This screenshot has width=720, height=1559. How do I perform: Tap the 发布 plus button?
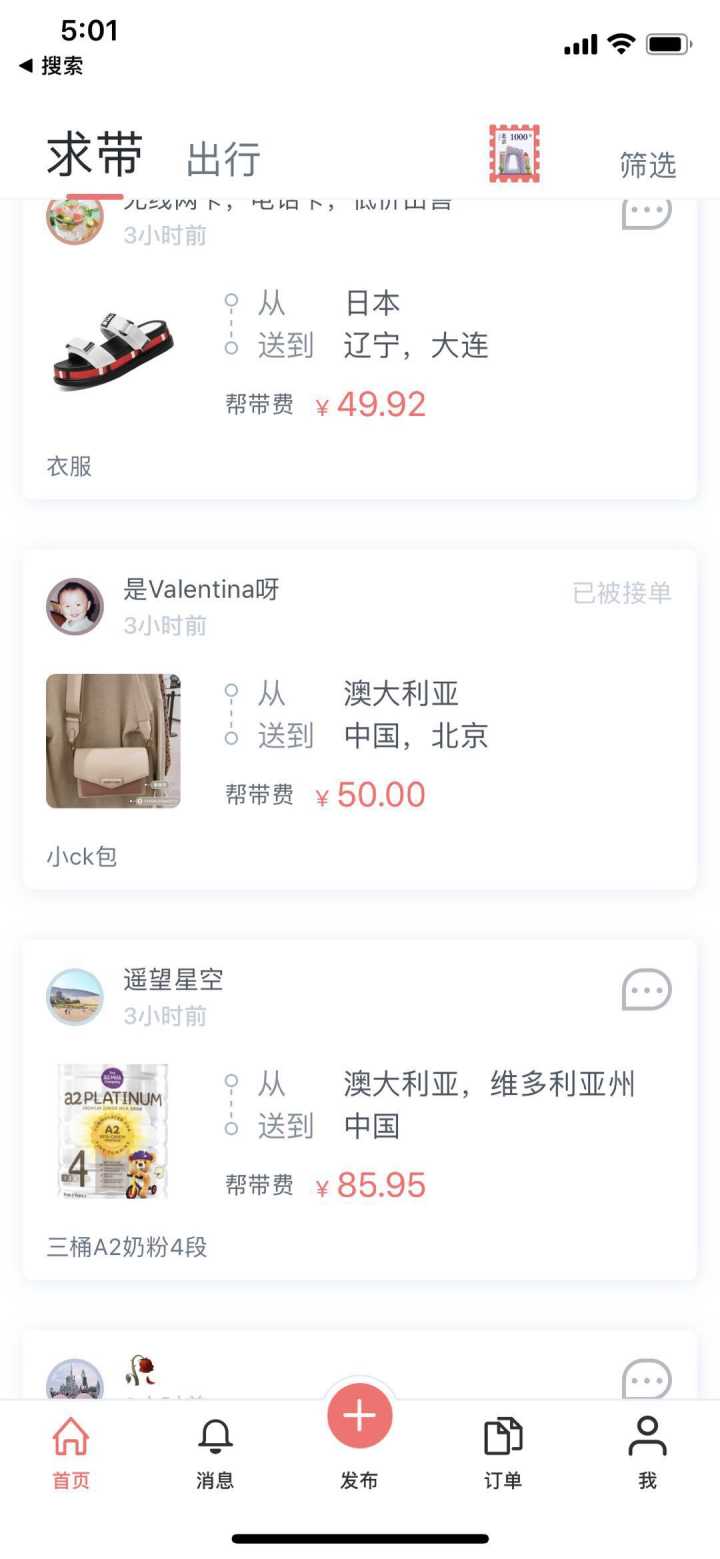click(359, 1418)
